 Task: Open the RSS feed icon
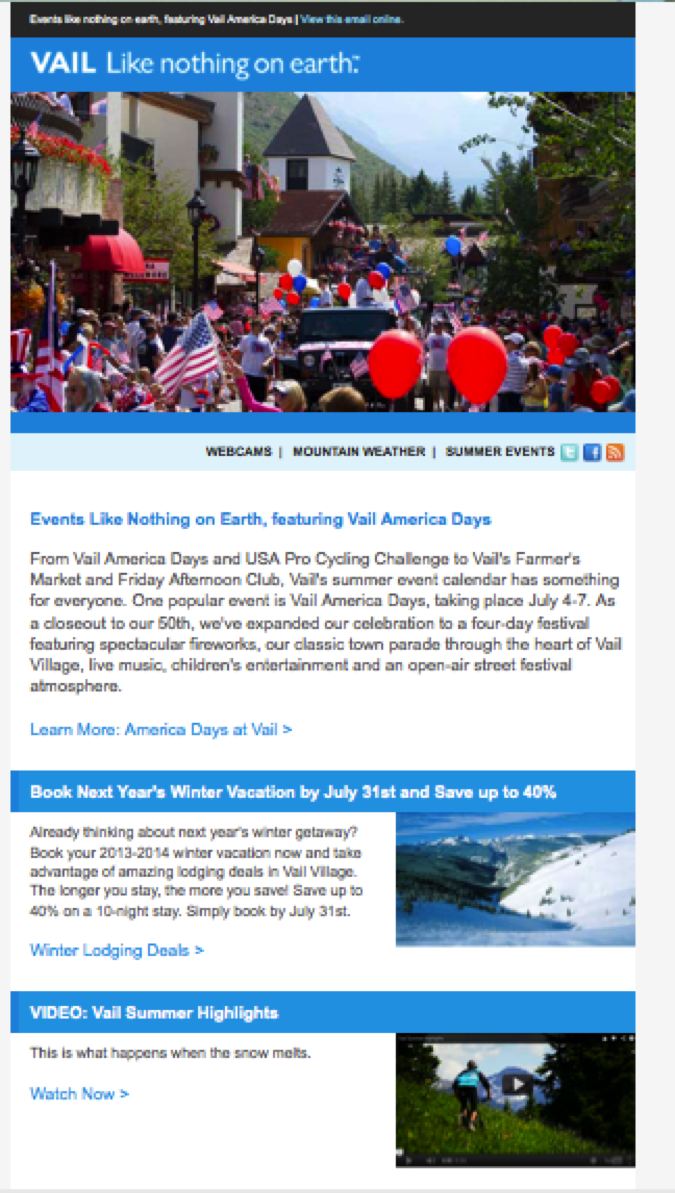[615, 452]
